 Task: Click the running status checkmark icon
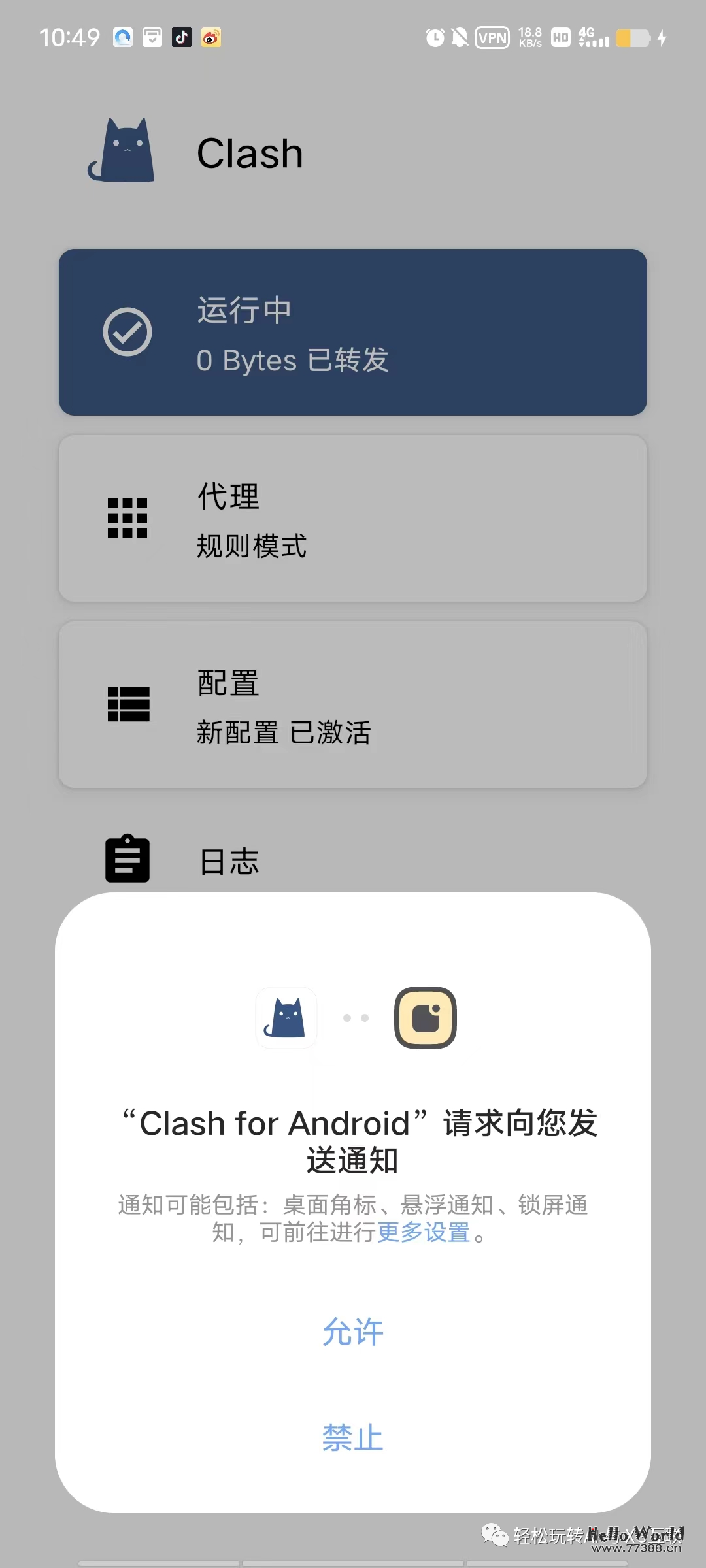[127, 332]
